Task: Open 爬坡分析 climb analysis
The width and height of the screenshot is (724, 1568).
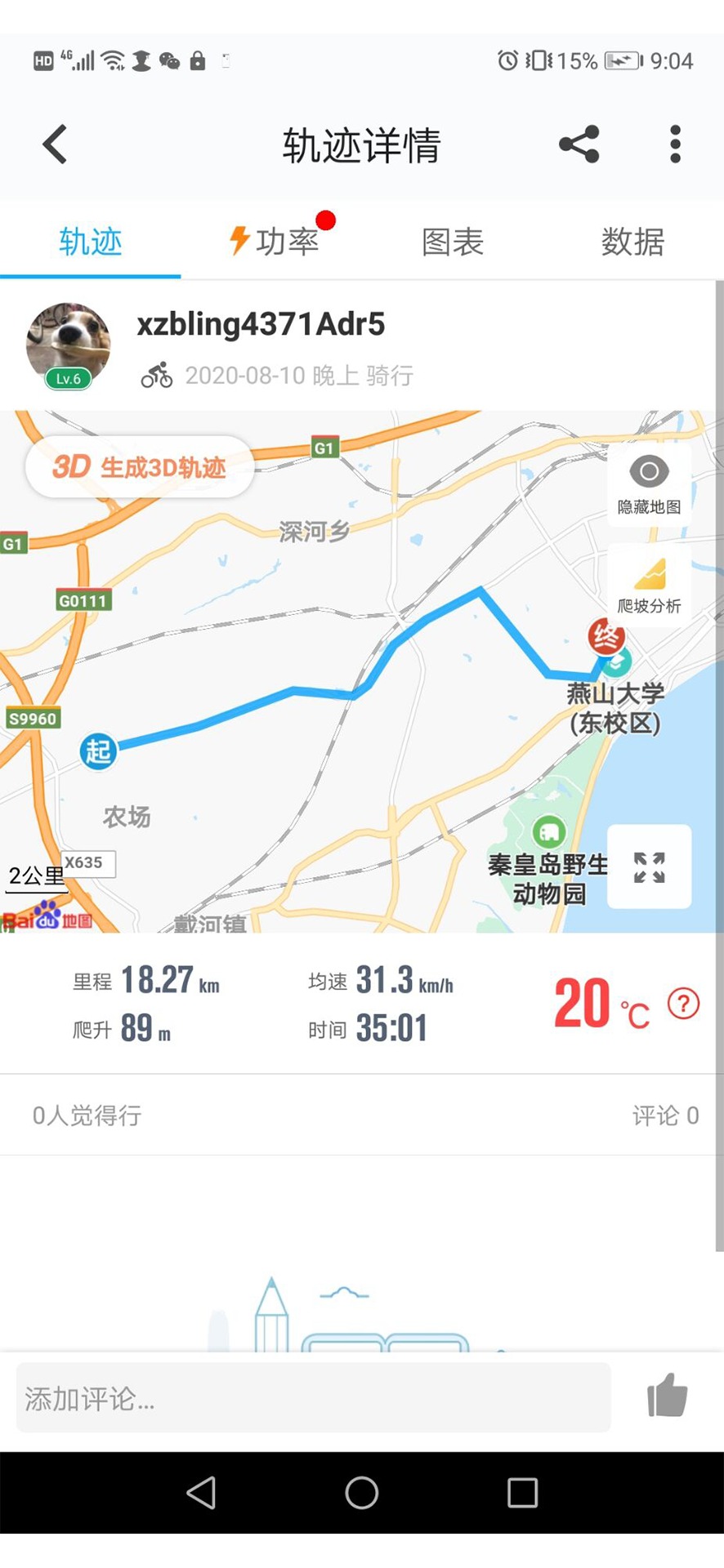Action: pos(649,585)
